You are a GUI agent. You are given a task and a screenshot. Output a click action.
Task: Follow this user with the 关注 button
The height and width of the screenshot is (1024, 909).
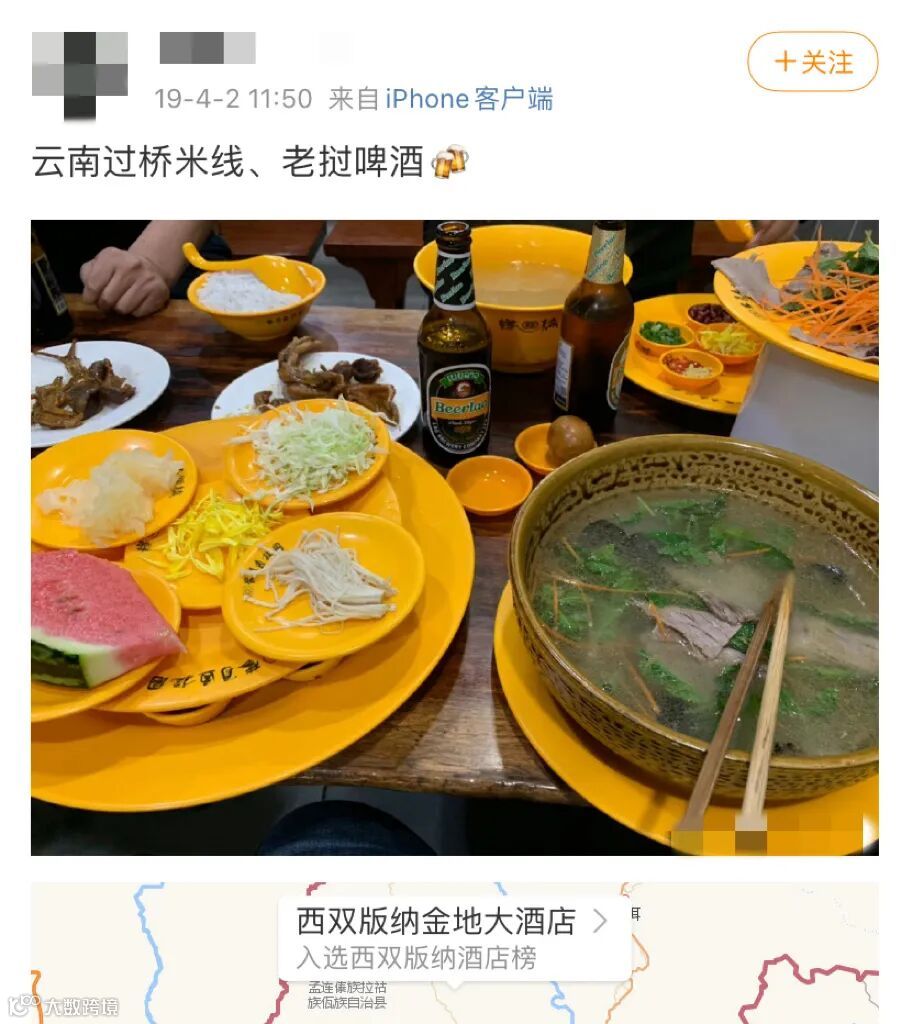pyautogui.click(x=812, y=62)
